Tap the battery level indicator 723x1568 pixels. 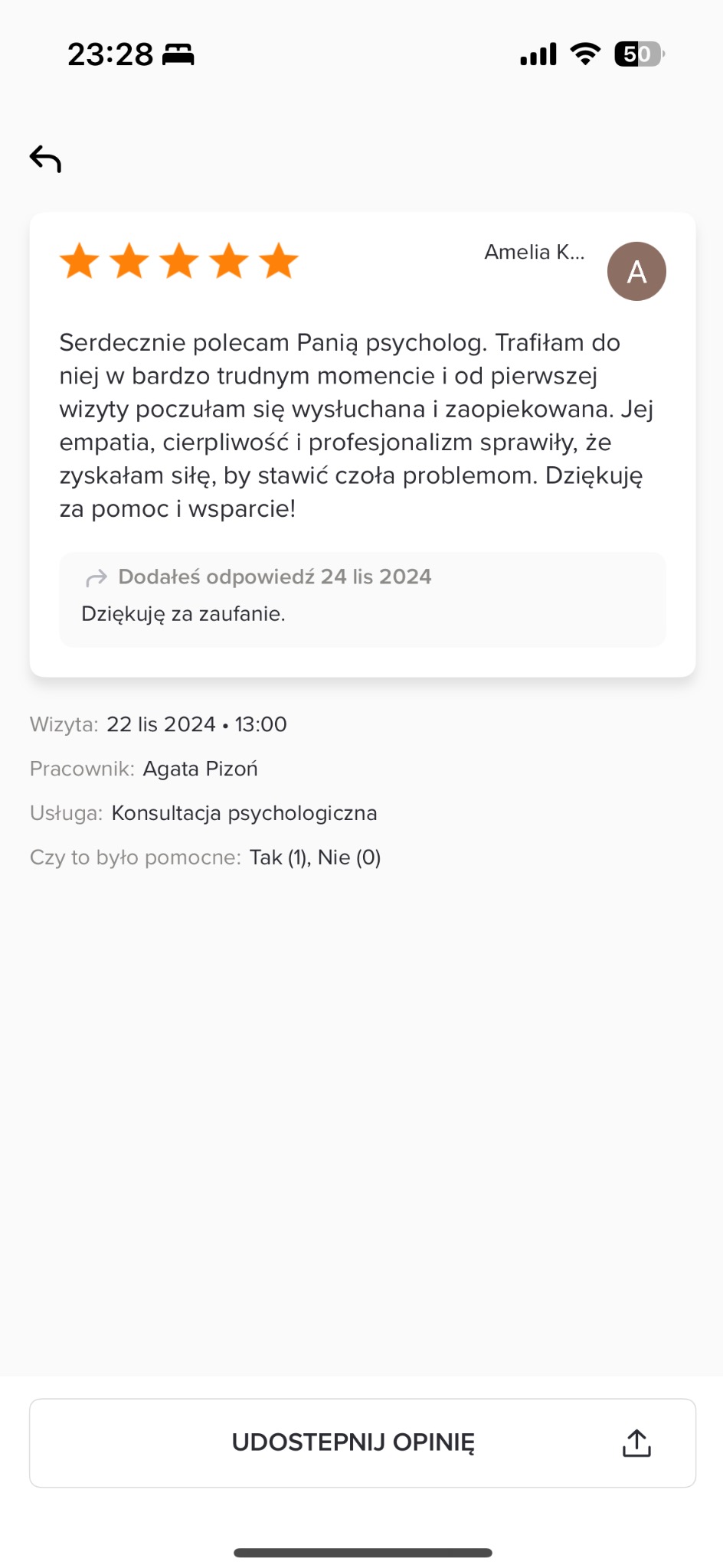(x=639, y=54)
